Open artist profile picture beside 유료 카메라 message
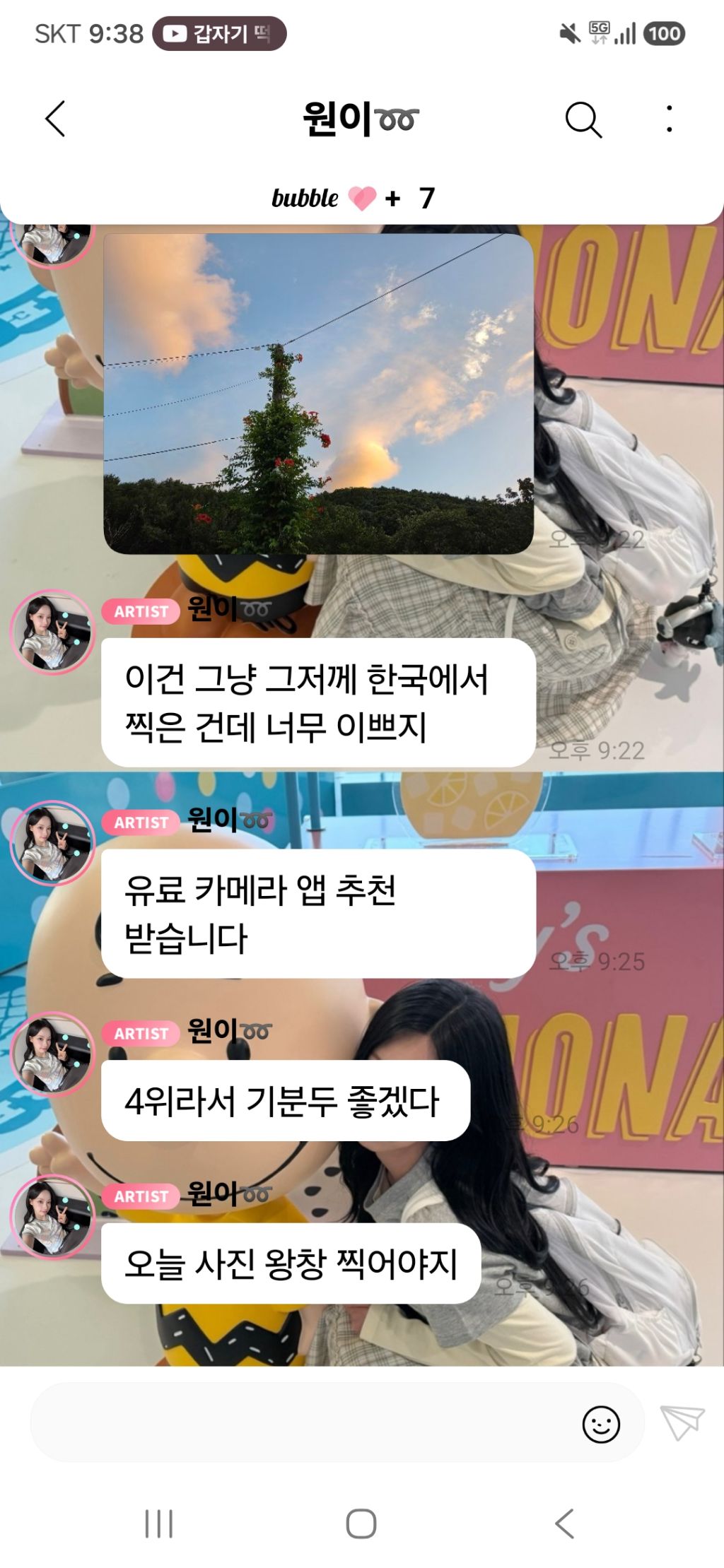The height and width of the screenshot is (1568, 724). (52, 843)
